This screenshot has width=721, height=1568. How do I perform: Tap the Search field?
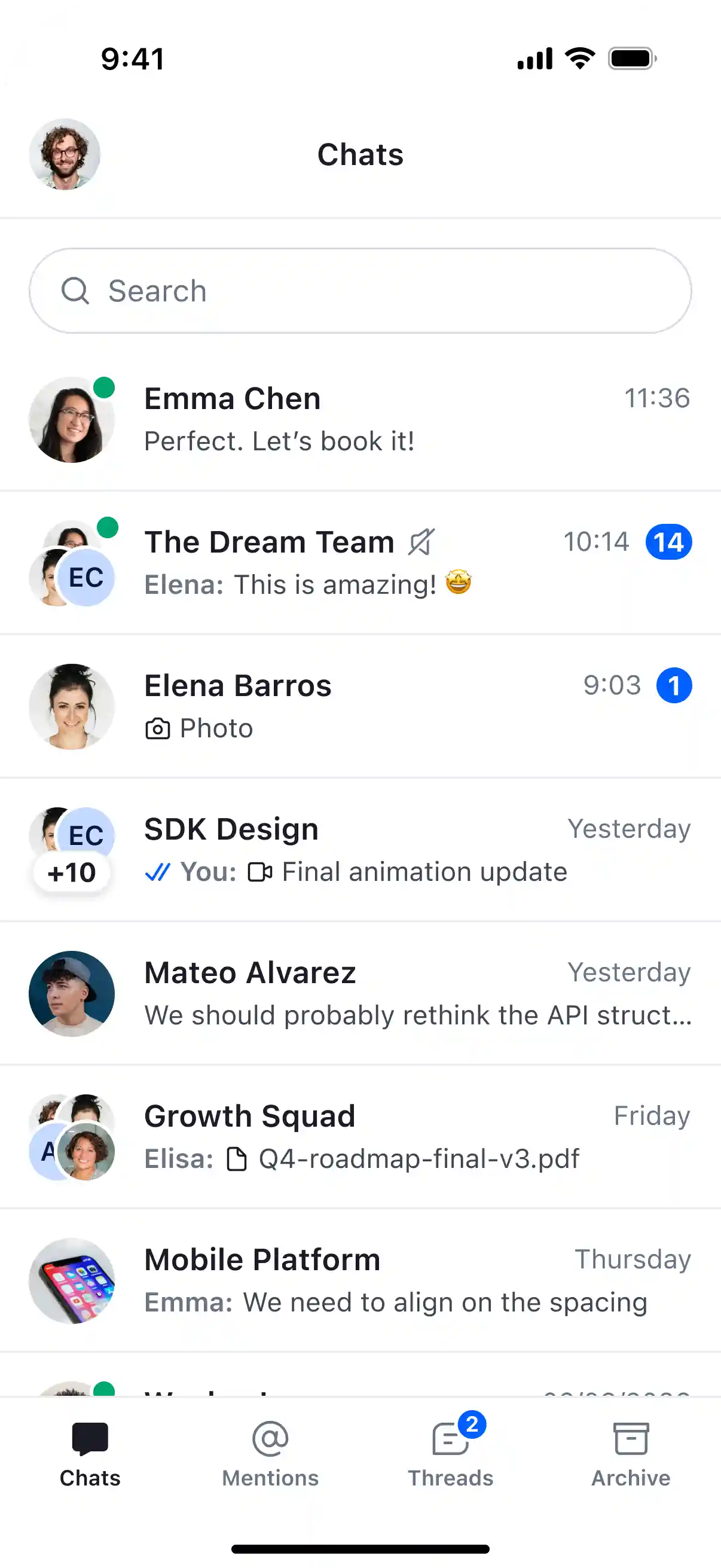[360, 291]
